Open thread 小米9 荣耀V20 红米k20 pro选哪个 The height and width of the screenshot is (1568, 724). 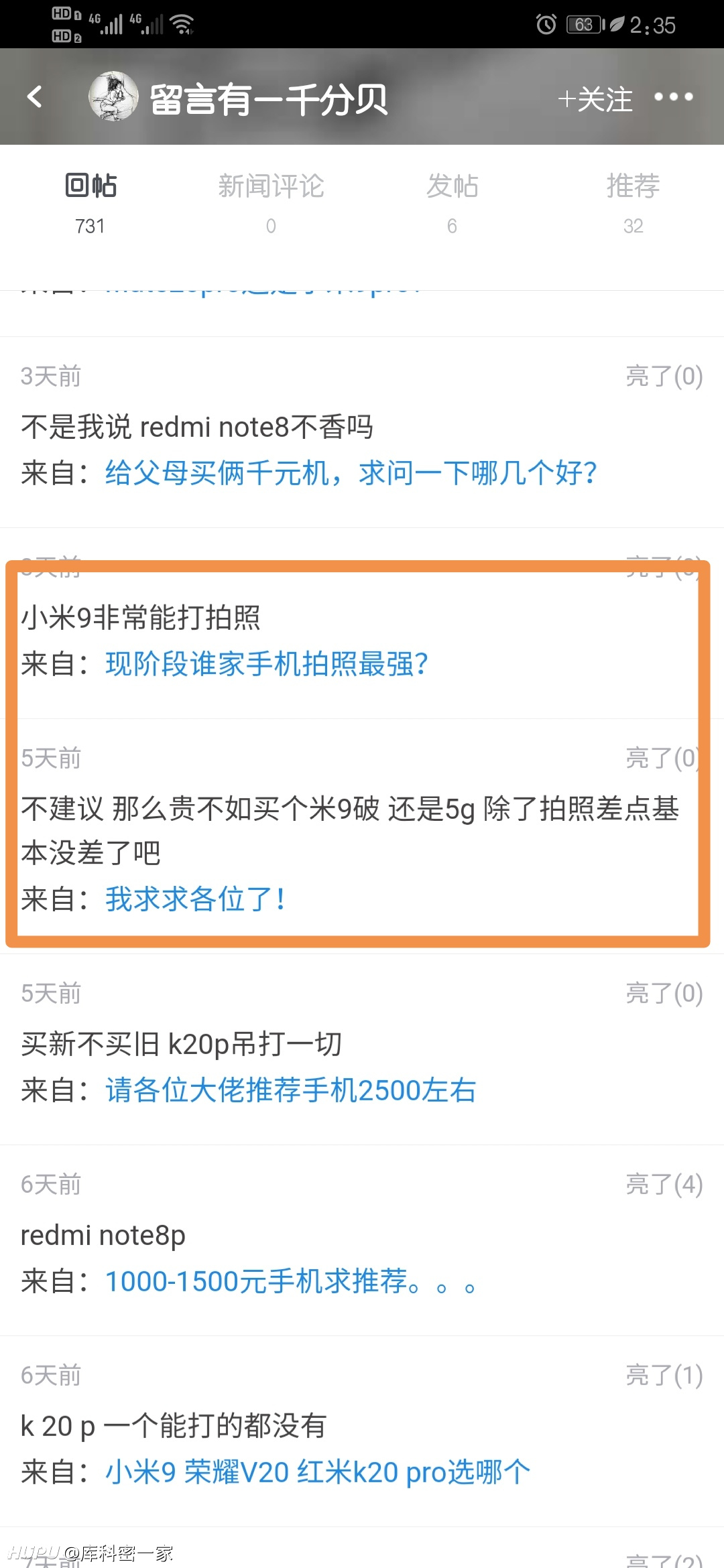point(318,1472)
